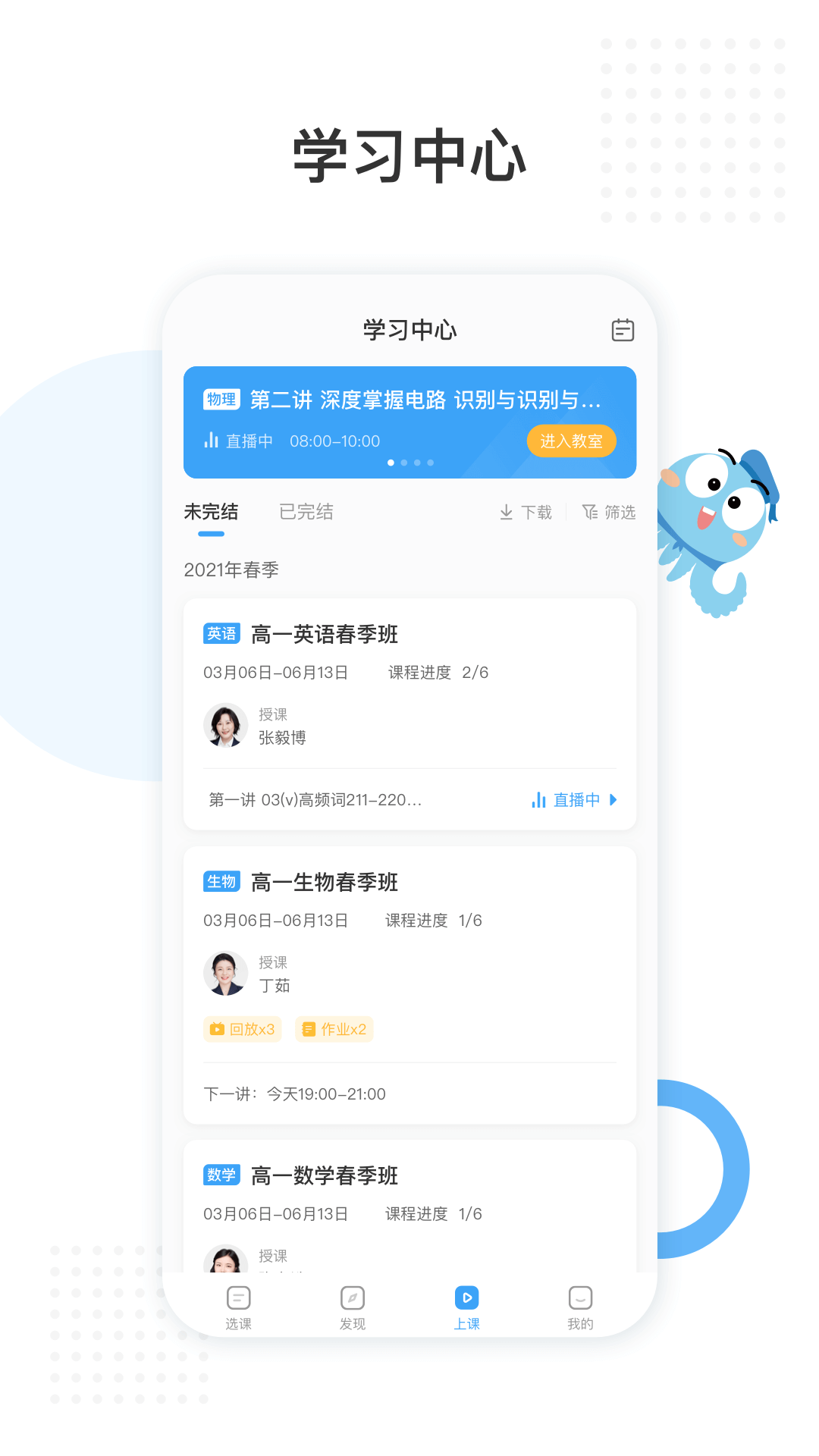Tap teacher 丁茹's avatar photo
This screenshot has width=819, height=1456.
point(225,974)
